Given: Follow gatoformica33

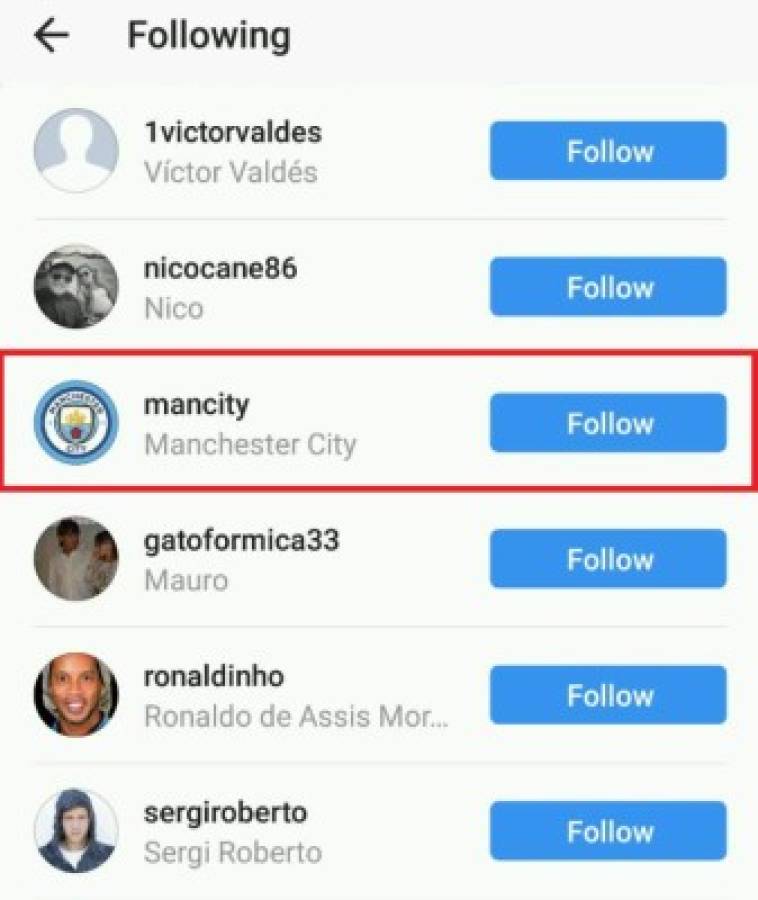Looking at the screenshot, I should coord(608,560).
